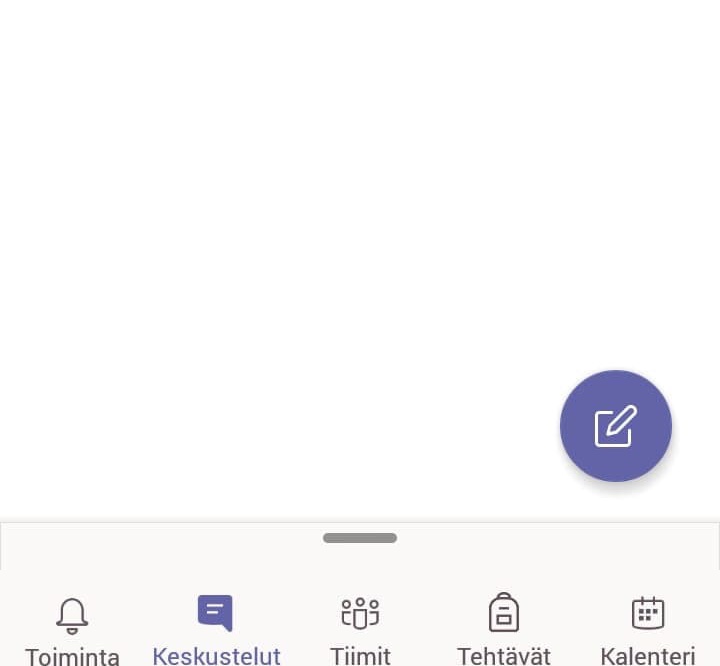
Task: Switch to the Keskustelut tab
Action: point(216,628)
